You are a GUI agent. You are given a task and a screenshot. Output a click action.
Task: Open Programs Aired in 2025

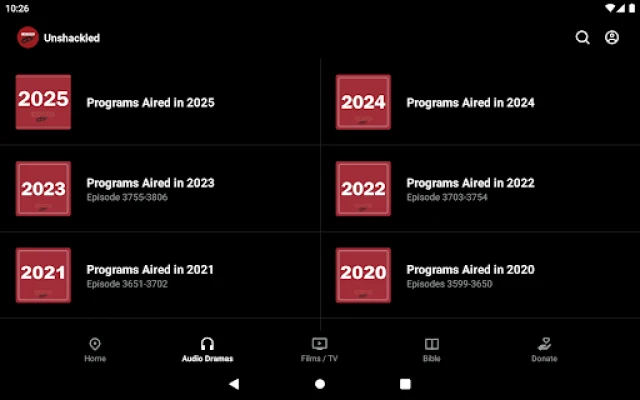point(150,102)
